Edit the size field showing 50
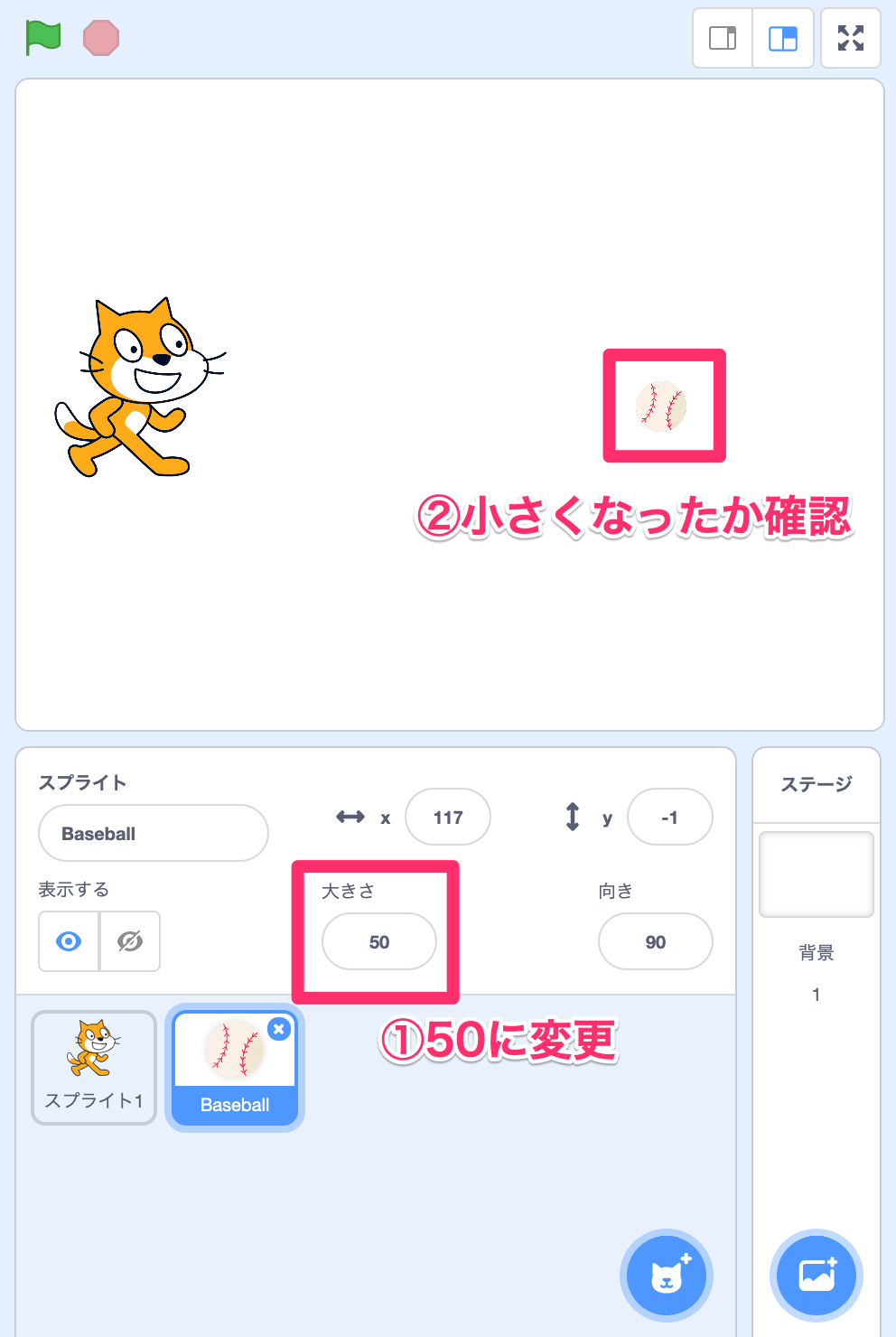896x1337 pixels. 379,941
